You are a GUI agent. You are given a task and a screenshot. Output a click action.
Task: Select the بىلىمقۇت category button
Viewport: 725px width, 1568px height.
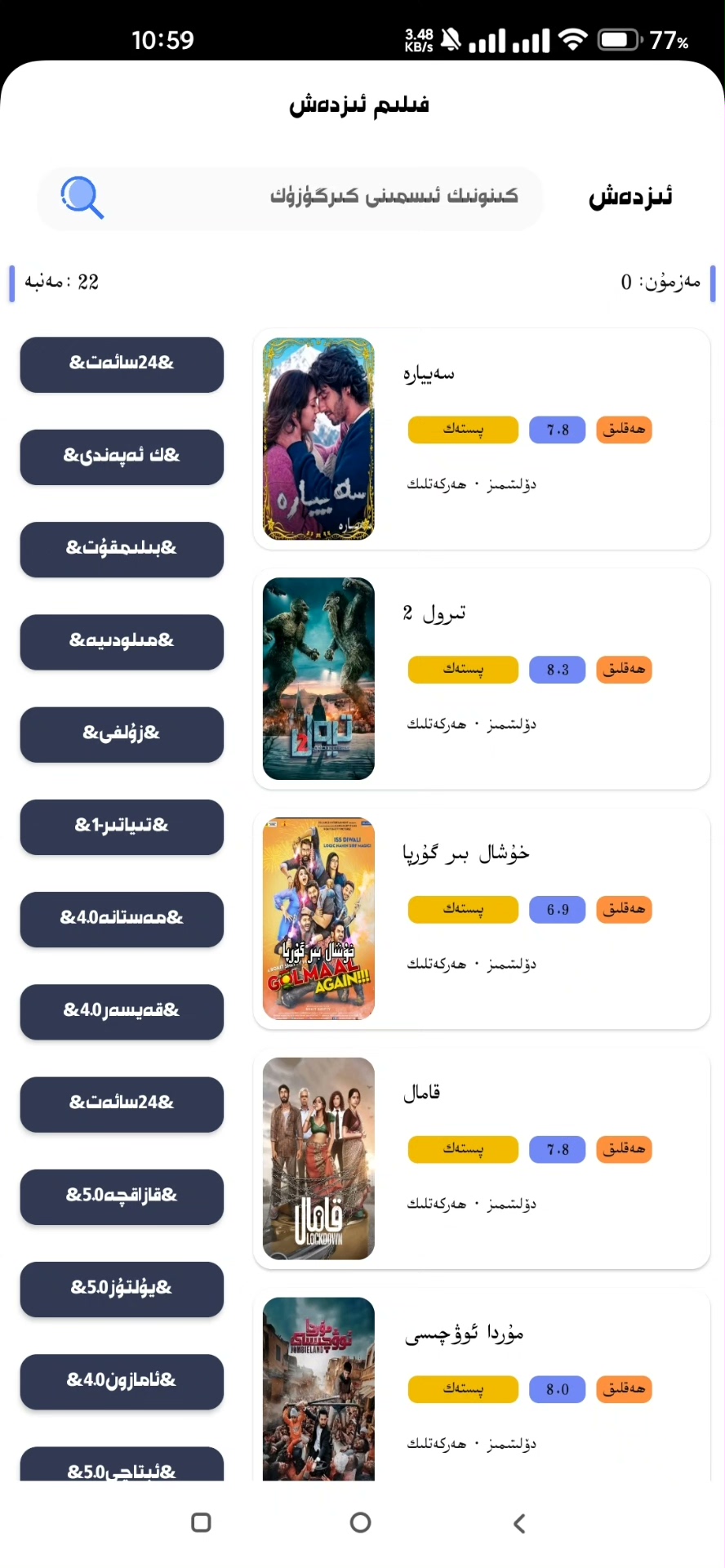pyautogui.click(x=122, y=549)
